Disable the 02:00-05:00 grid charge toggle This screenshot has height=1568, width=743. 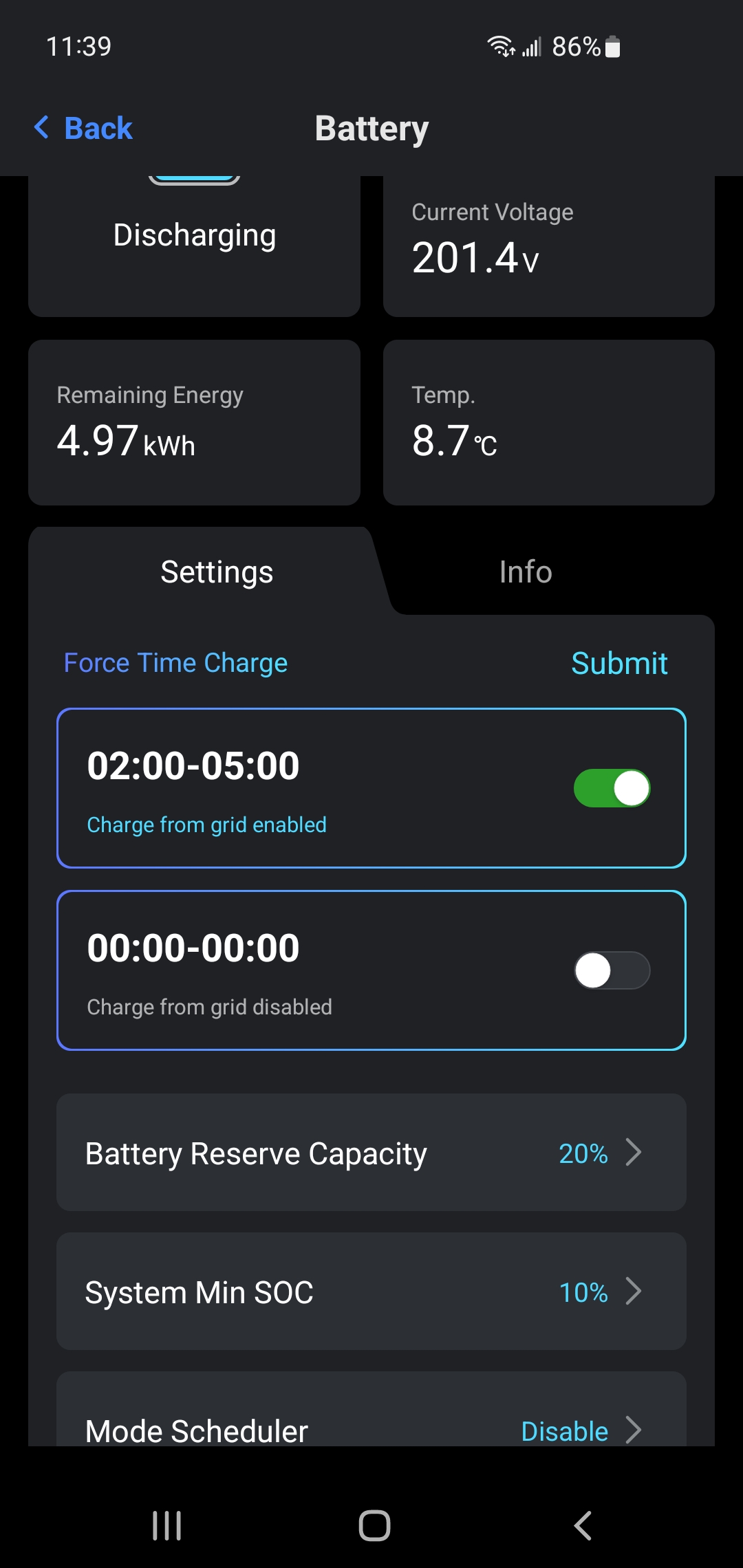pyautogui.click(x=612, y=788)
